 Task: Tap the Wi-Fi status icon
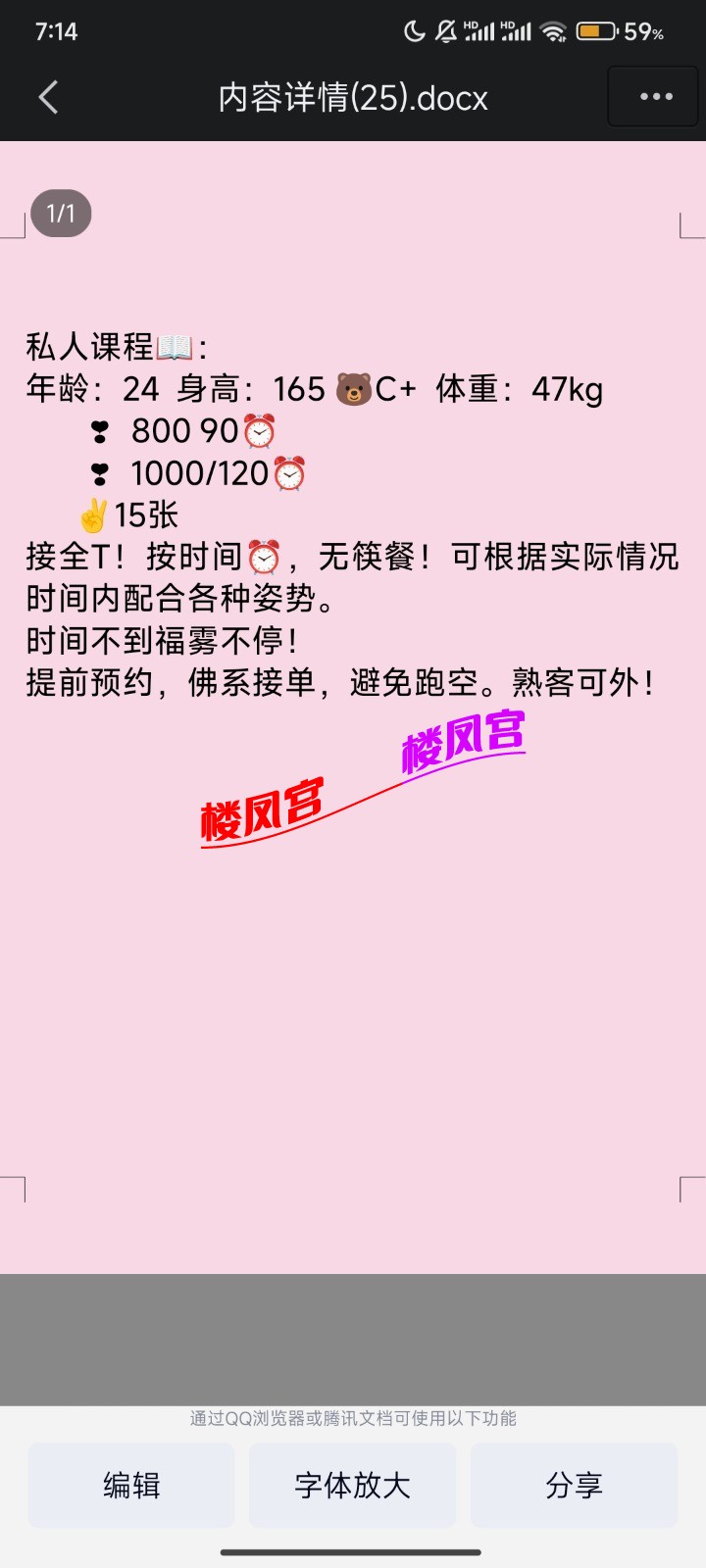552,31
